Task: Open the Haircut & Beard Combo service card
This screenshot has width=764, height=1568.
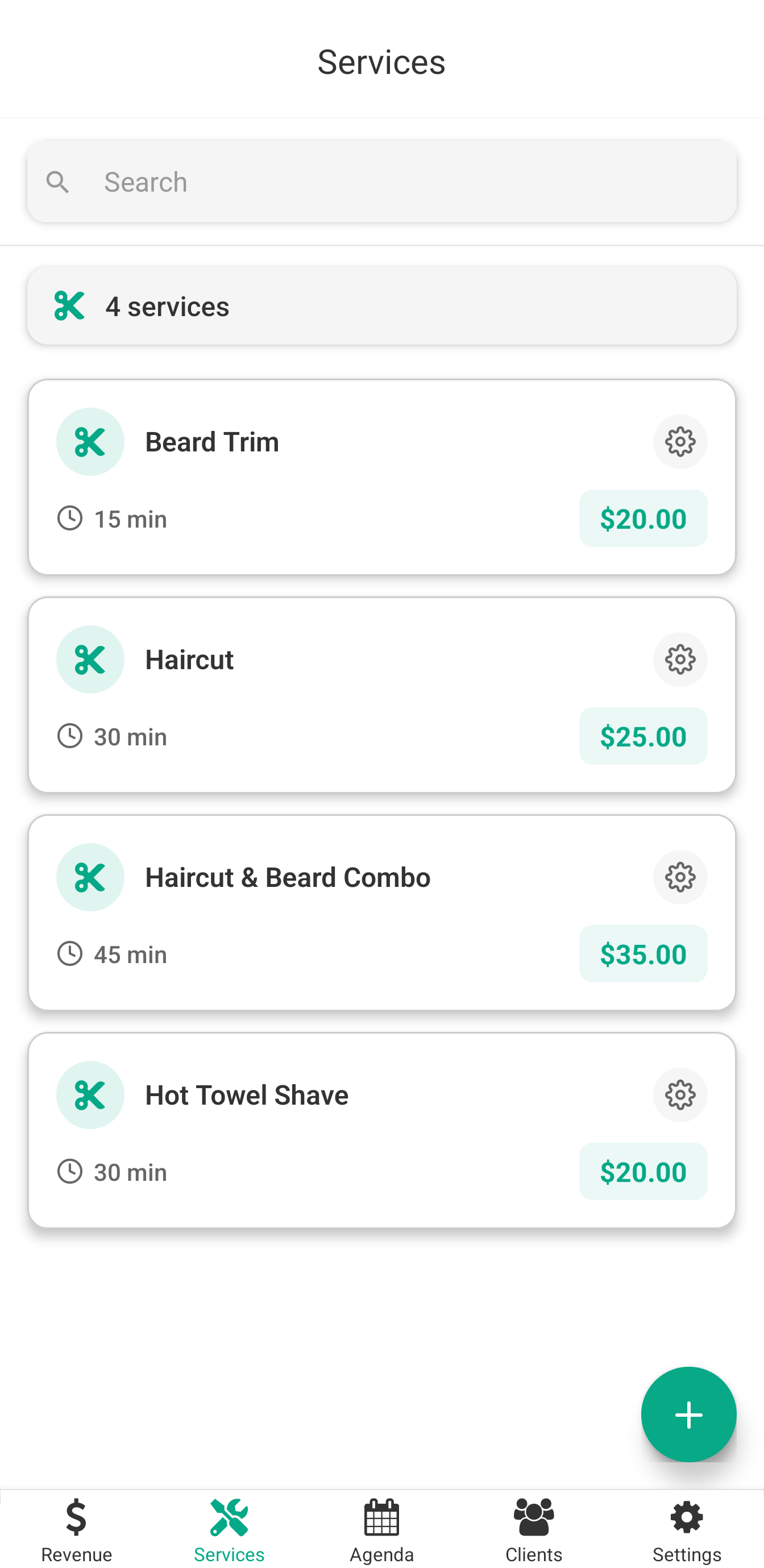Action: coord(381,911)
